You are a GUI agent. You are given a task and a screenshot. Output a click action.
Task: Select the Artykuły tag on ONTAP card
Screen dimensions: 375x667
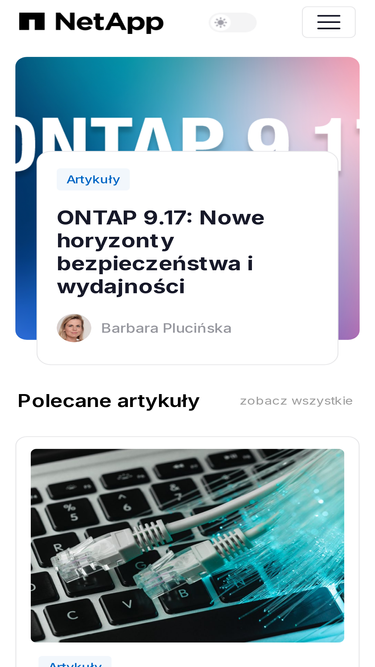tap(93, 180)
